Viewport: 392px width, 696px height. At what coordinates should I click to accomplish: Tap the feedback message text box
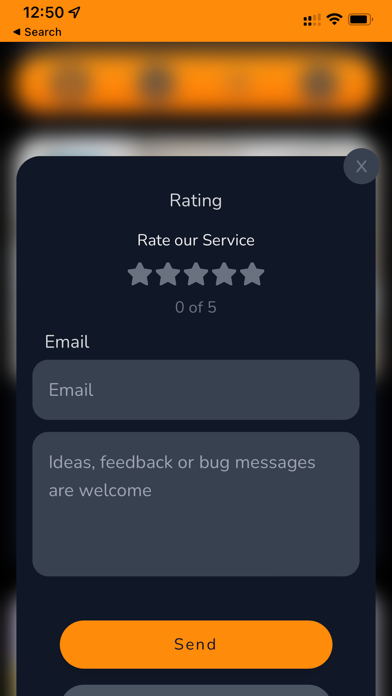(x=196, y=504)
